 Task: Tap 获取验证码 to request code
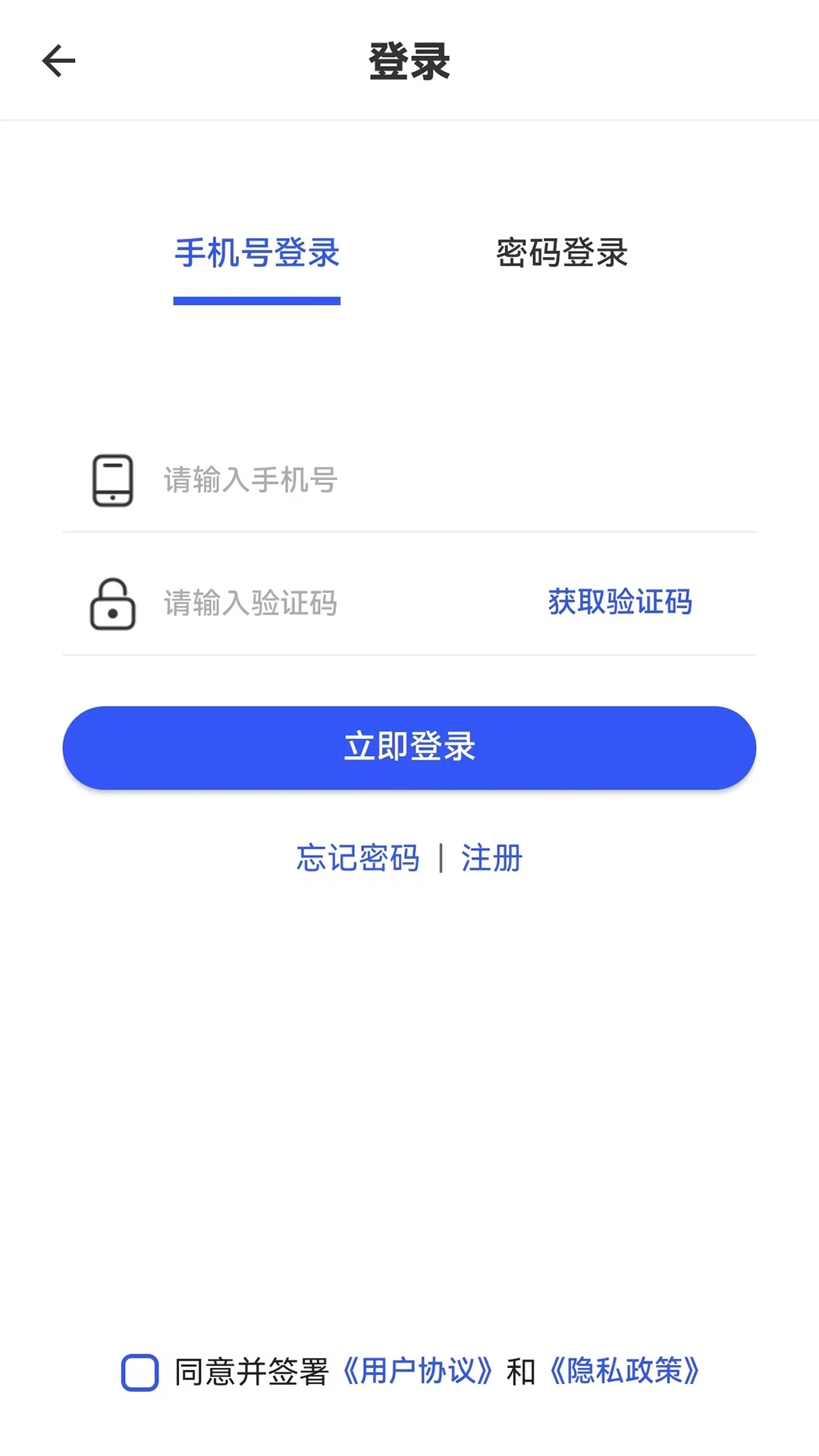coord(619,603)
